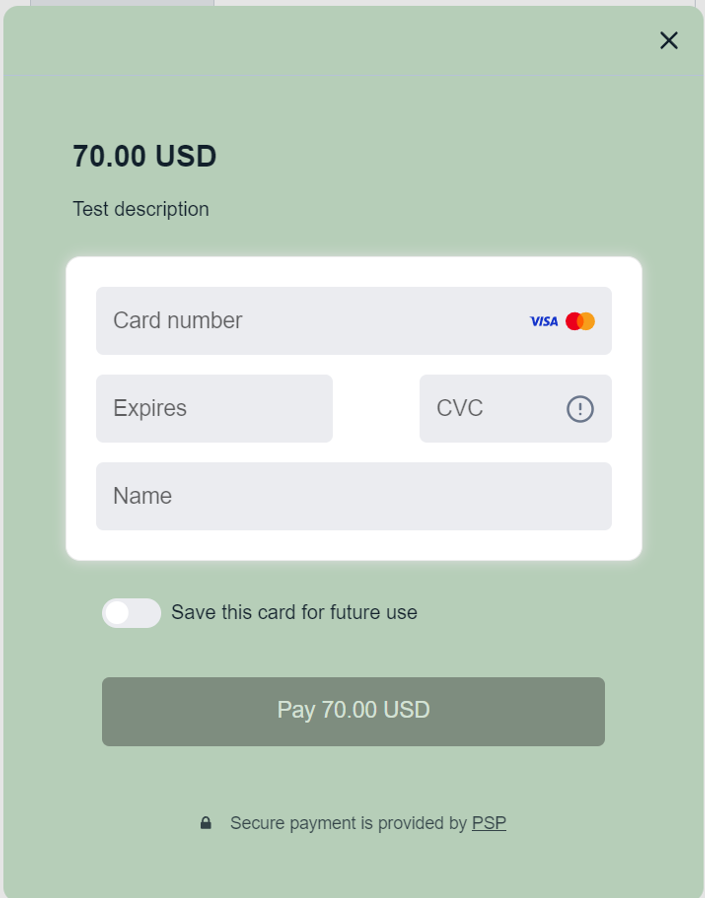Tap the cardholder Name field

[353, 496]
